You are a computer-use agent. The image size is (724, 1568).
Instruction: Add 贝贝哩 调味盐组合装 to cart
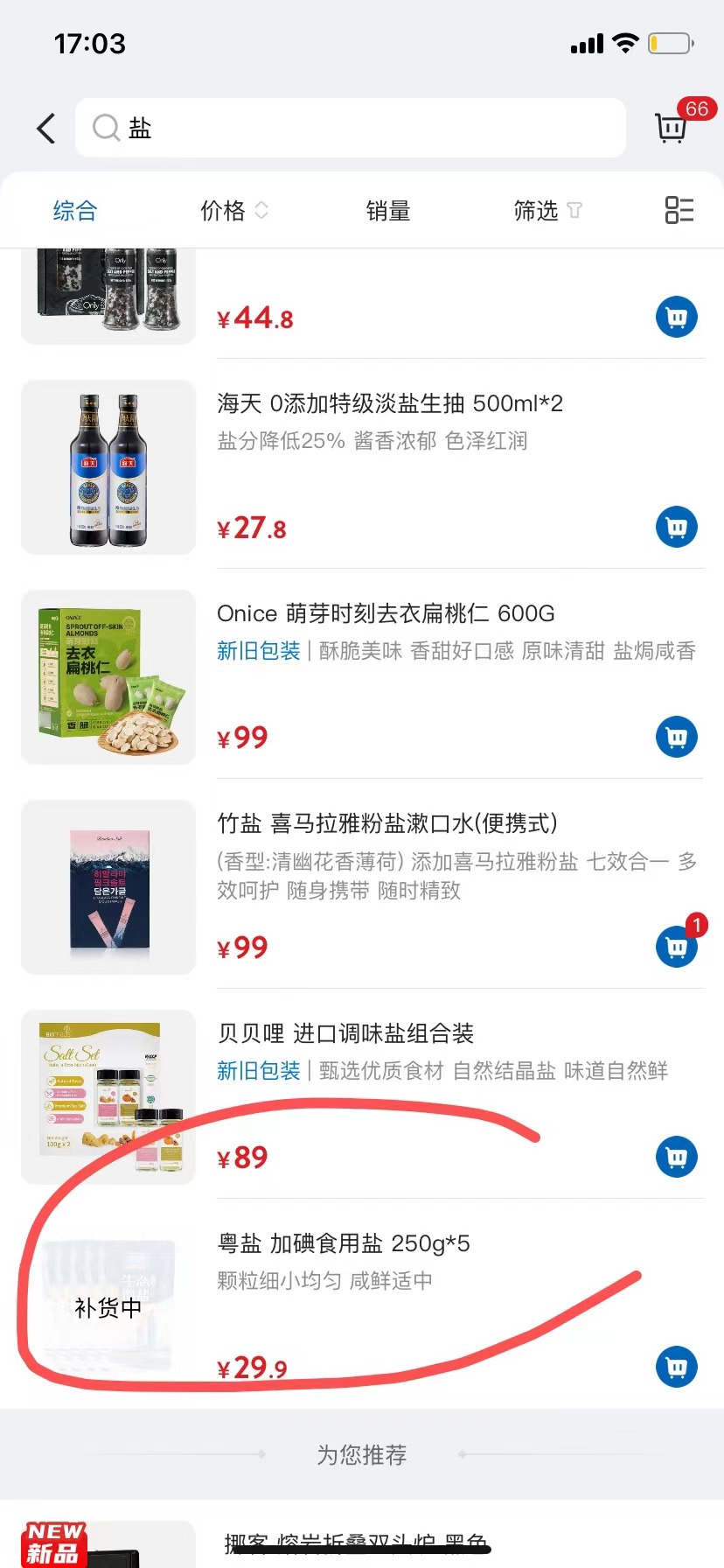pos(676,1157)
